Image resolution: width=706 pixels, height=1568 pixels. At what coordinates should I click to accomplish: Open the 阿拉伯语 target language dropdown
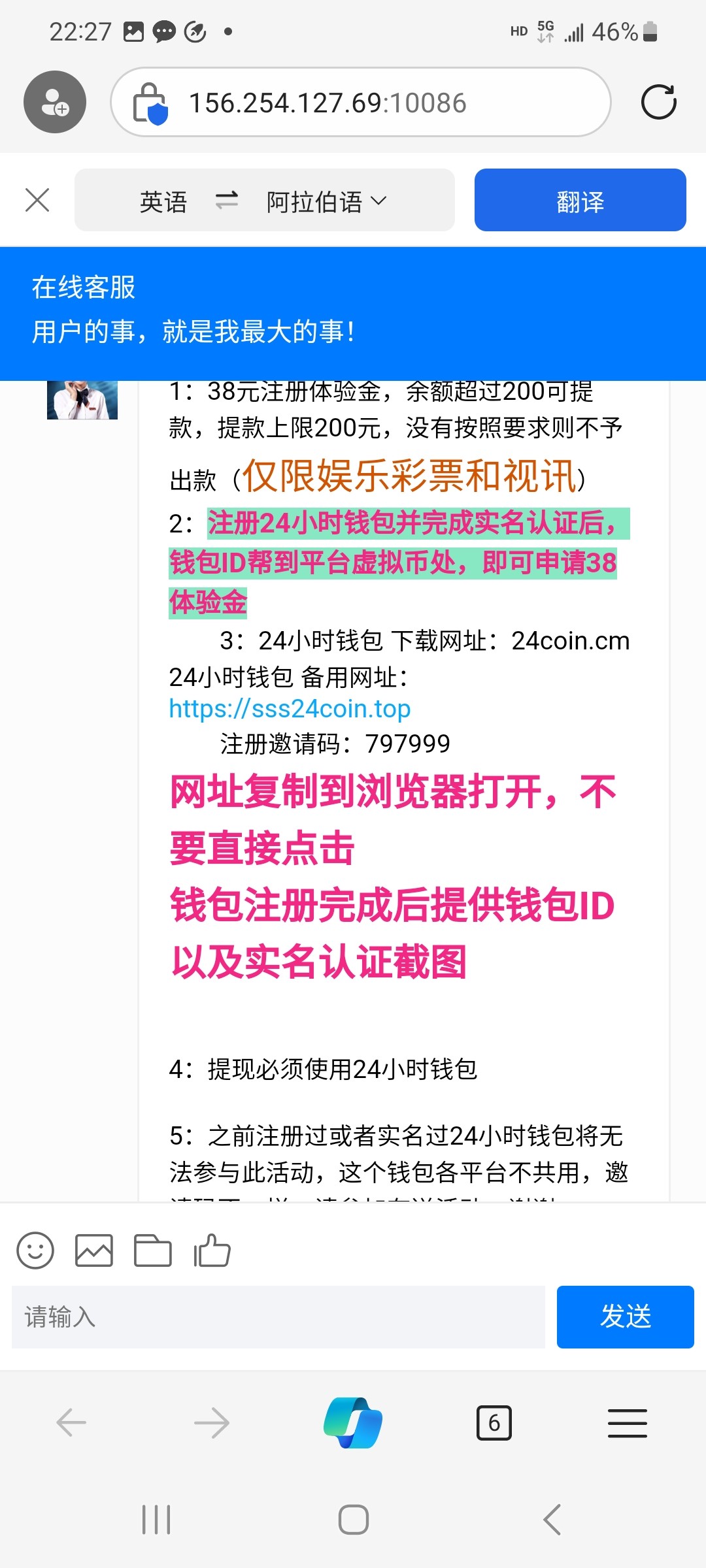[326, 201]
